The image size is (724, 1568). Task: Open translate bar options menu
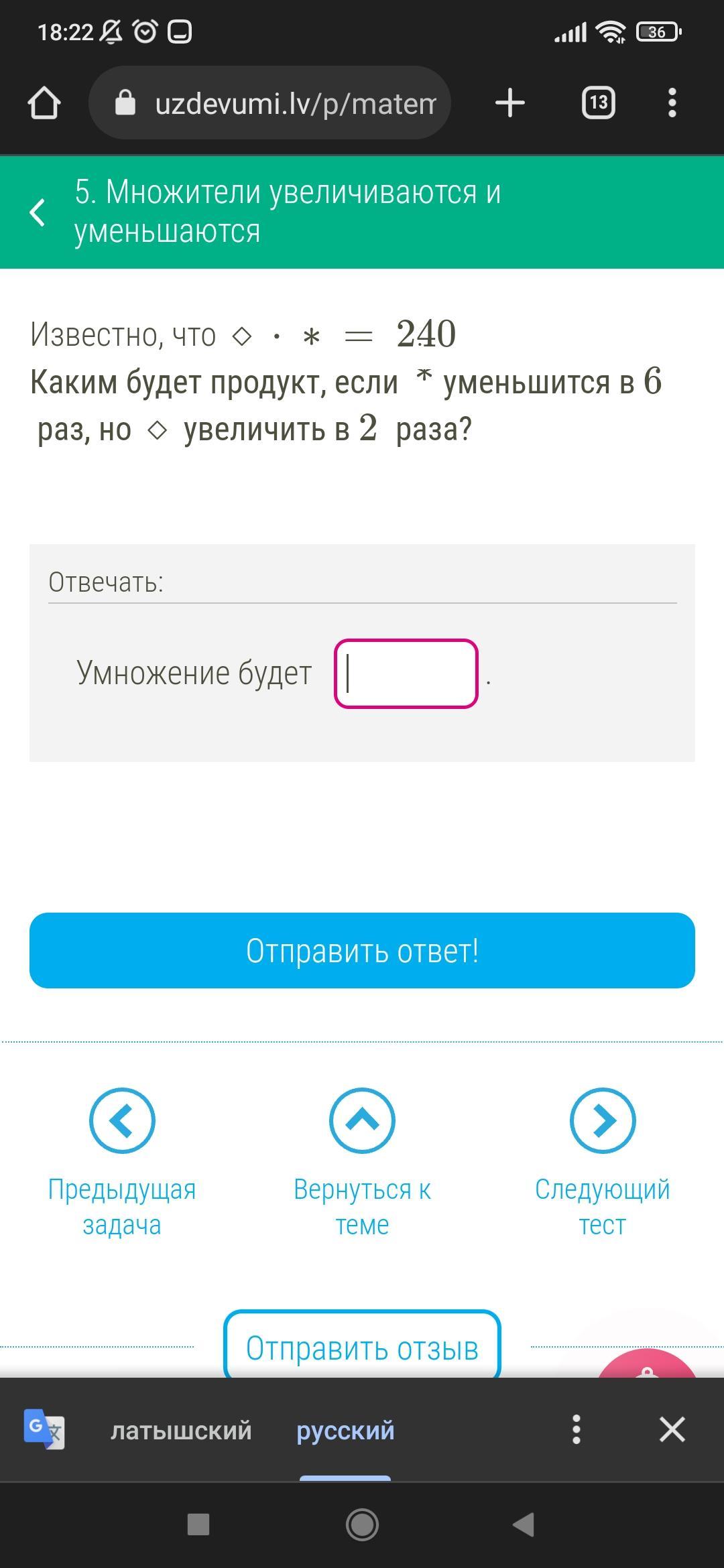[577, 1429]
